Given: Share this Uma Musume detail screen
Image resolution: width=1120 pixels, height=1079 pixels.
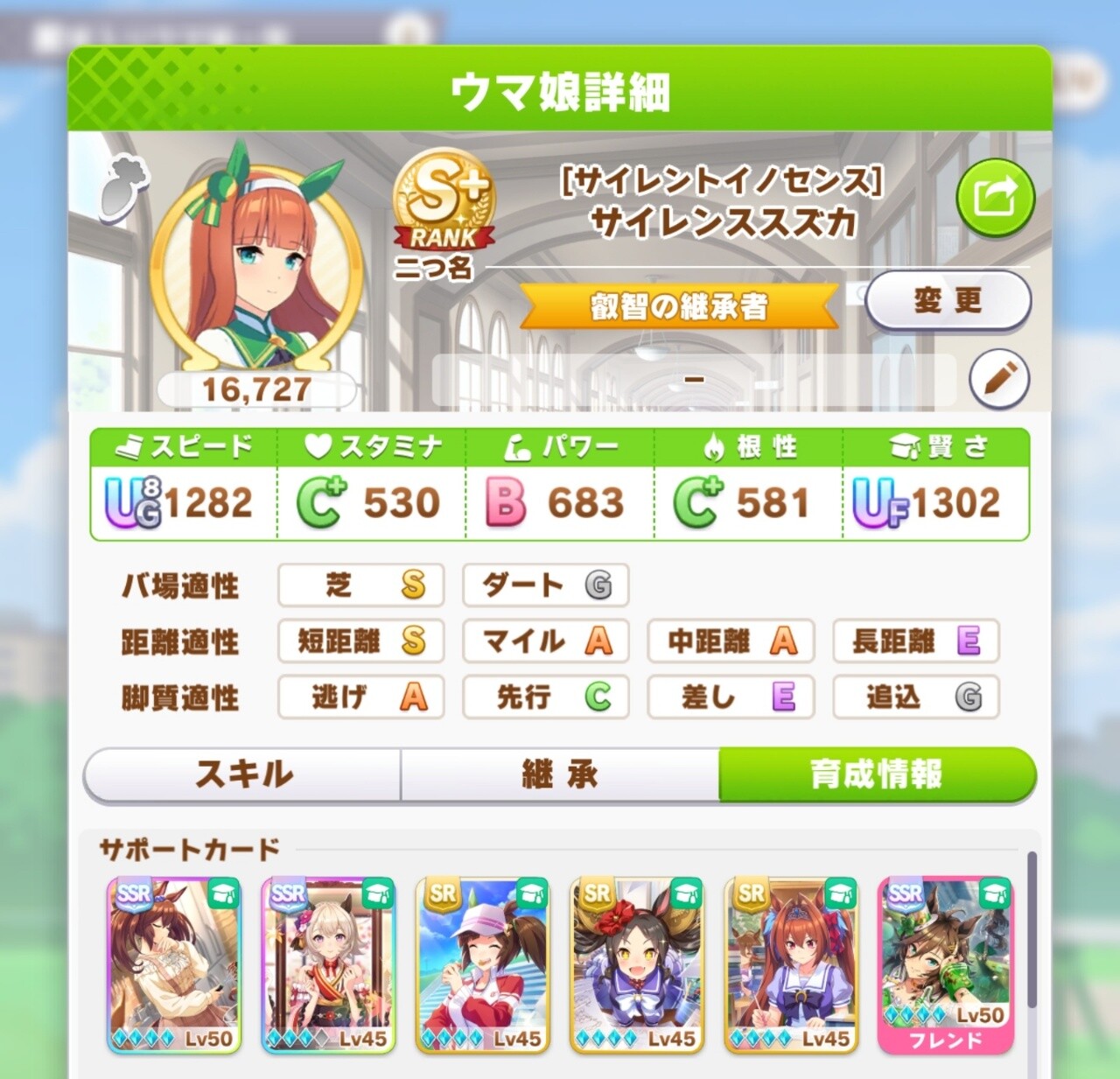Looking at the screenshot, I should 995,198.
